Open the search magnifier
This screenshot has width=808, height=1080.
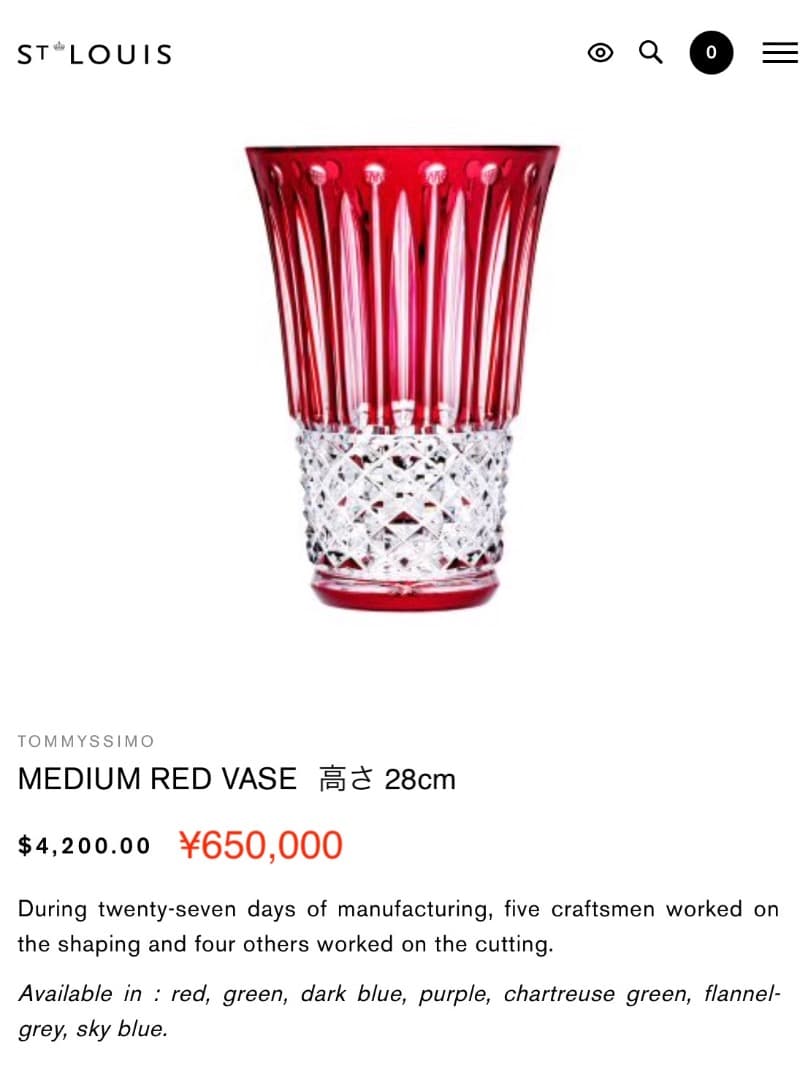click(x=651, y=52)
